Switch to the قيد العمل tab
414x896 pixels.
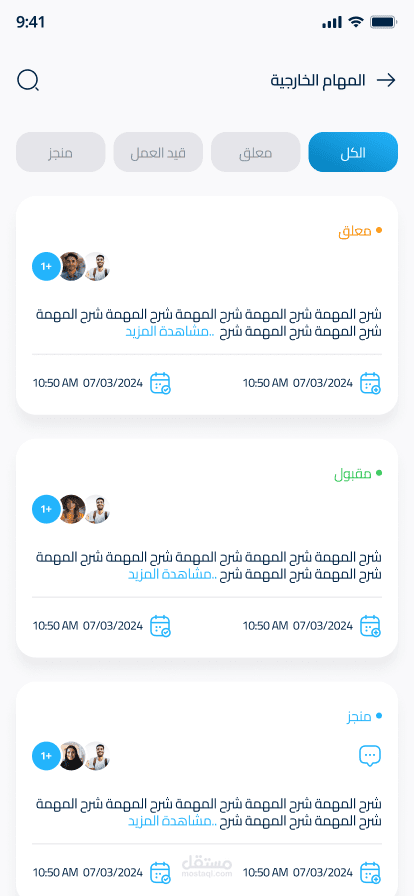(x=158, y=152)
